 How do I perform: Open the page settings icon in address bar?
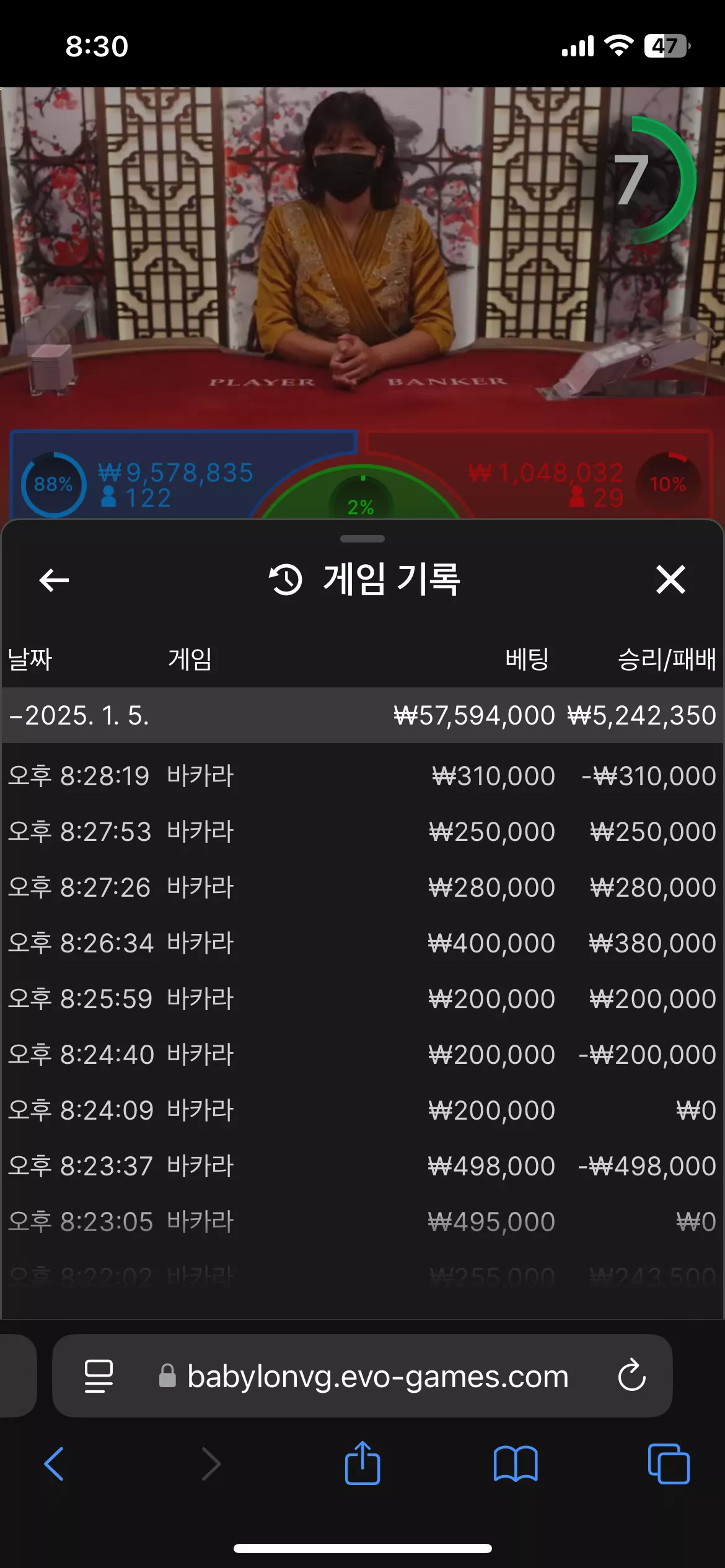point(99,1376)
